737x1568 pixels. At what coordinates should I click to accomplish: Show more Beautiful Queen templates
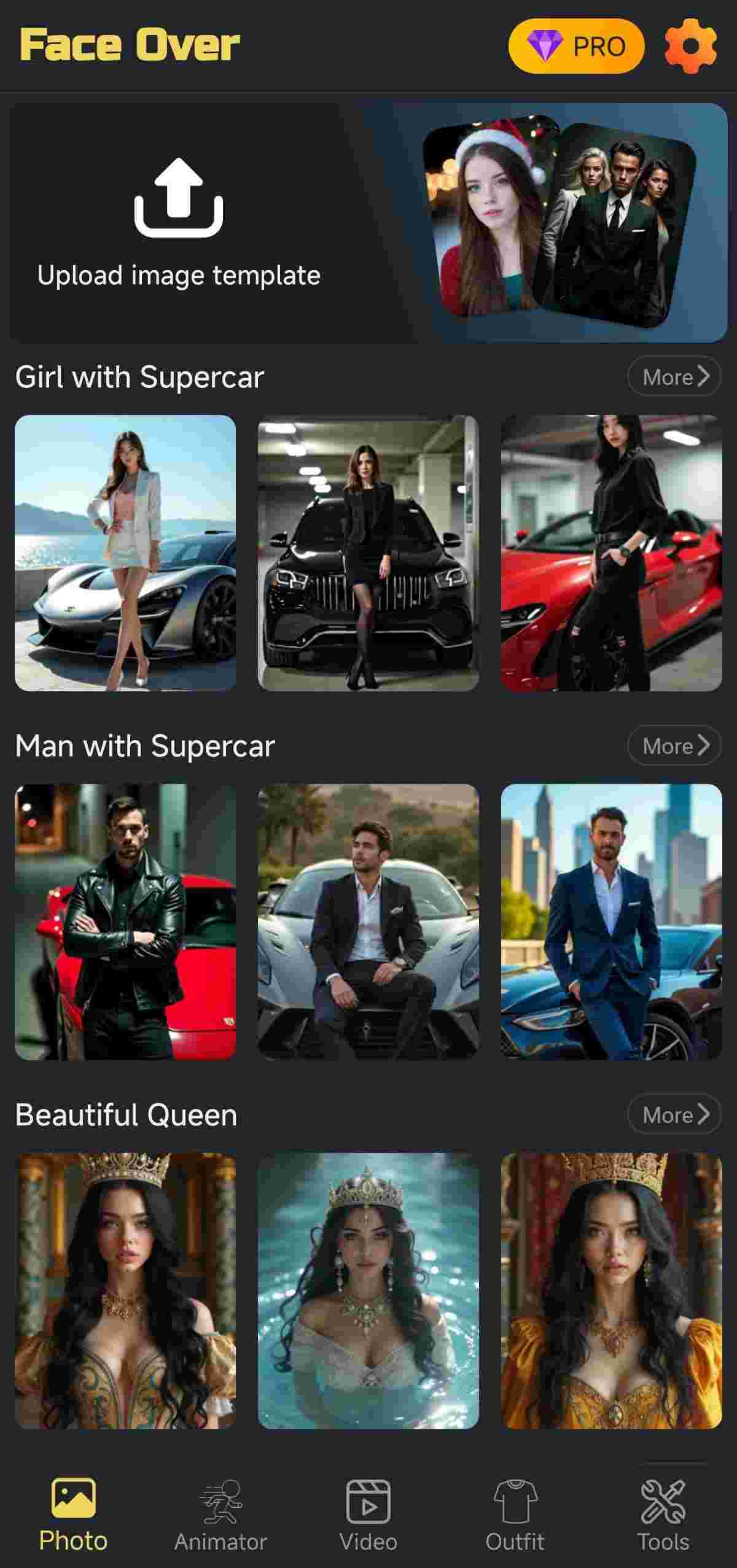click(x=674, y=1114)
